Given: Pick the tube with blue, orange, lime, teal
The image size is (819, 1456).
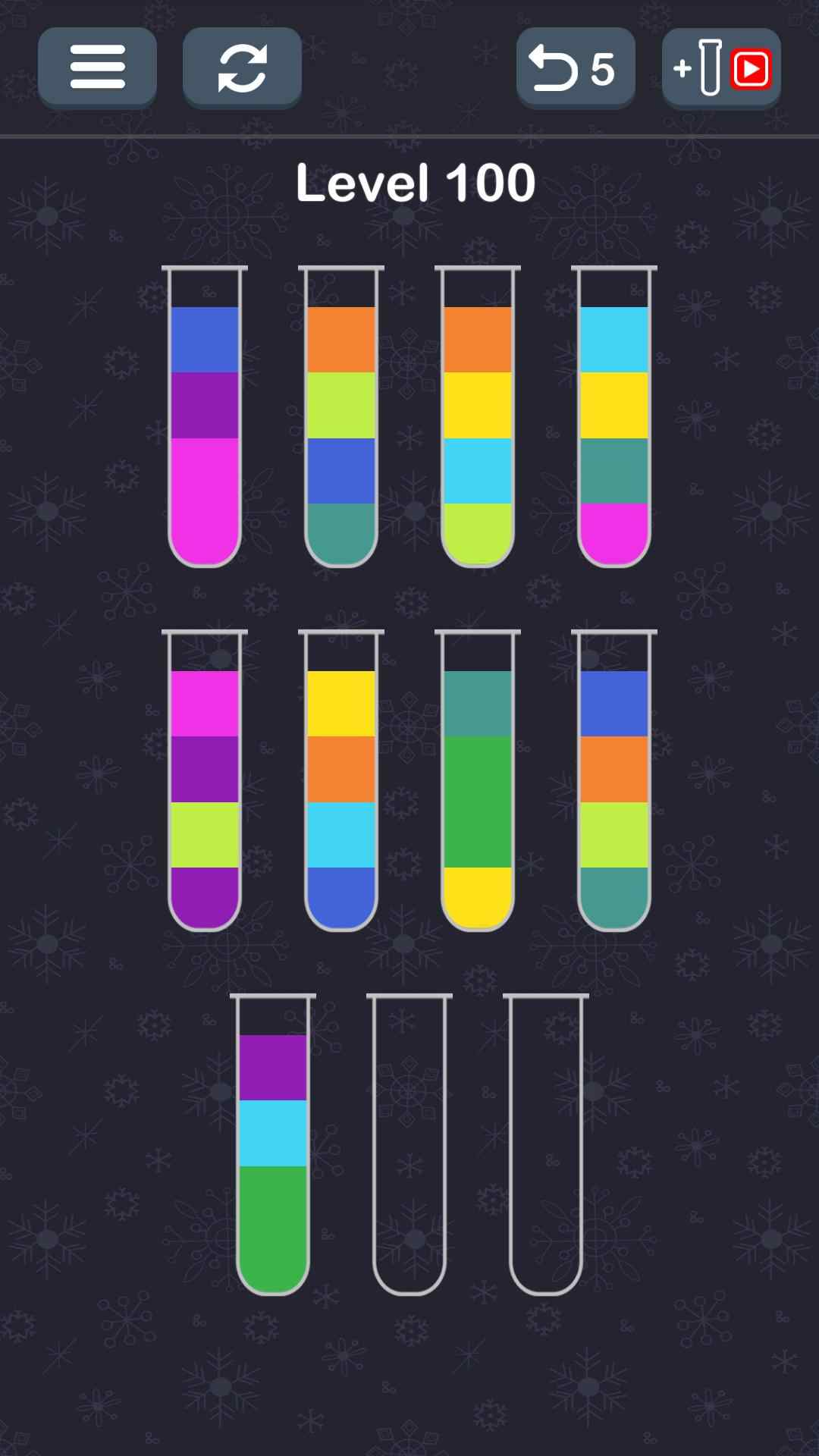Looking at the screenshot, I should [614, 781].
